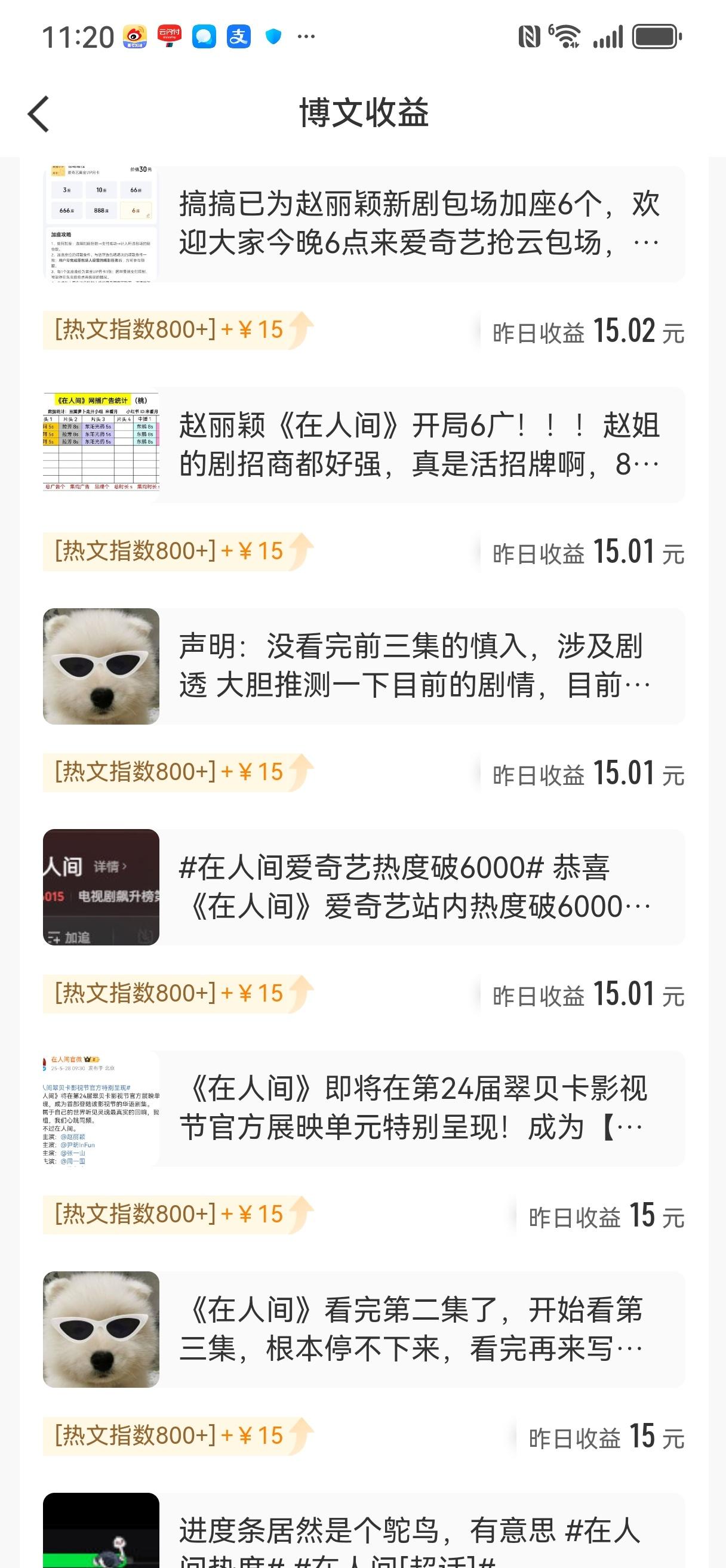
Task: Open post about 赵丽颖新剧包场加座6个
Action: tap(364, 224)
